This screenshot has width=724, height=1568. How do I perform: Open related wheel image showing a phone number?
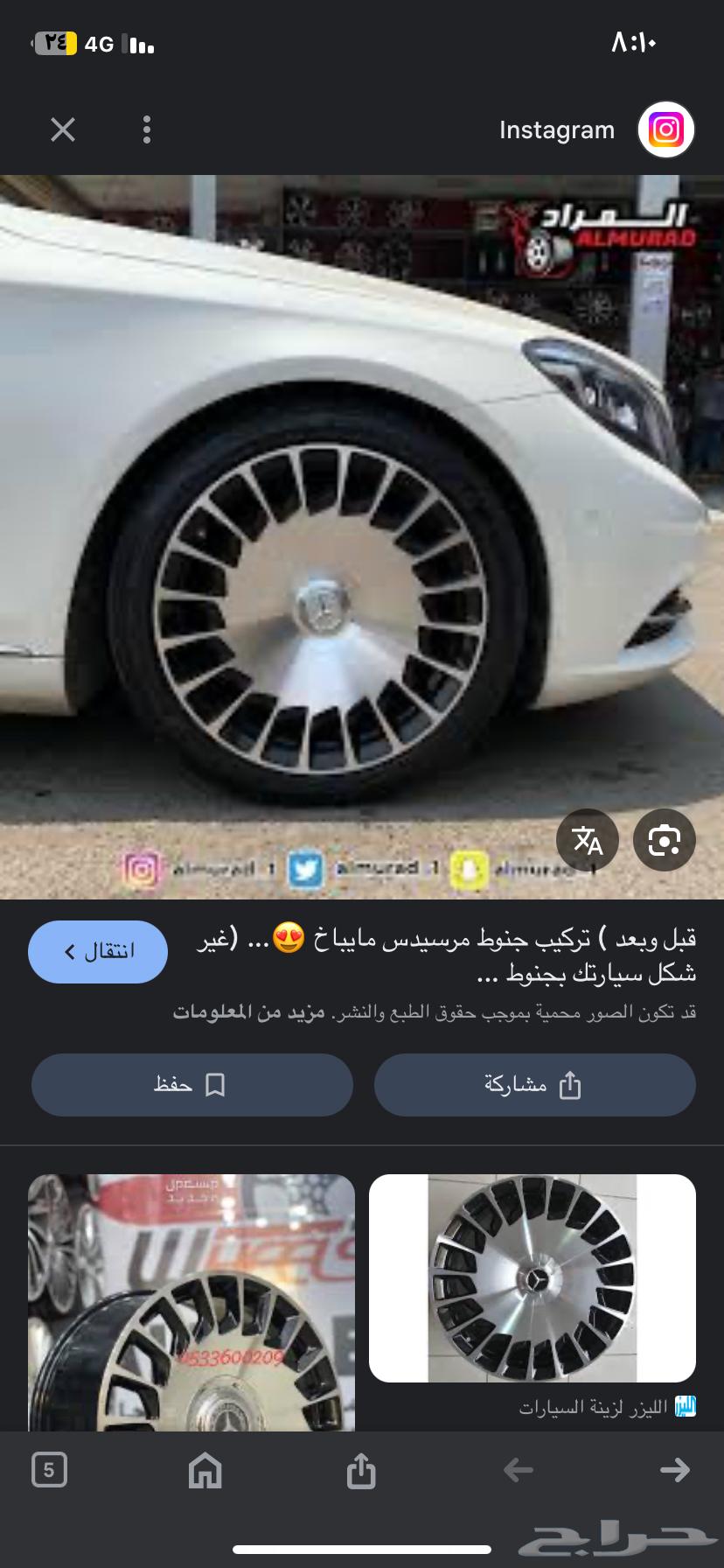click(191, 1304)
